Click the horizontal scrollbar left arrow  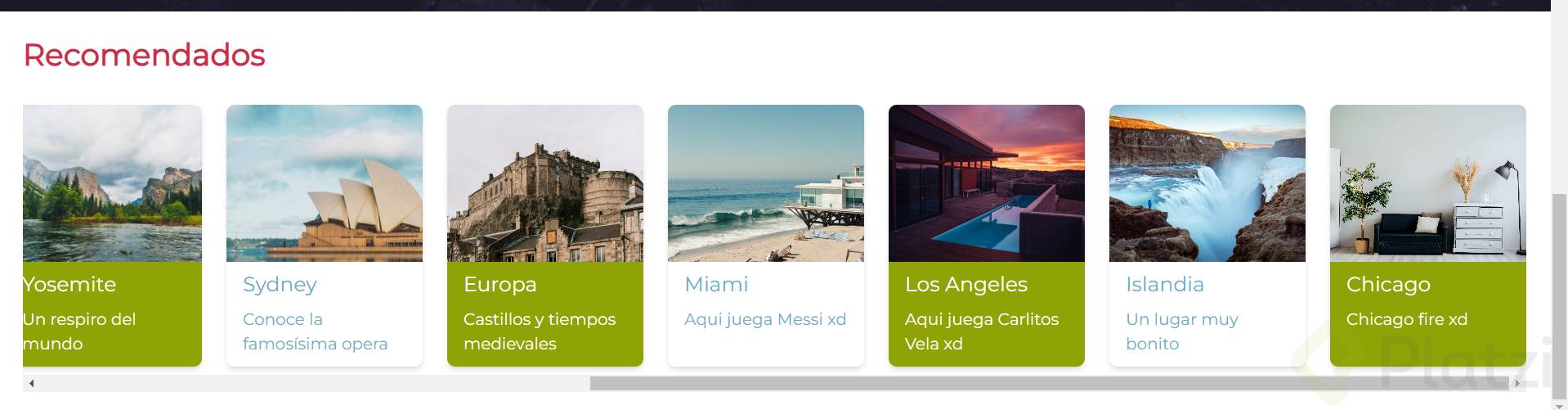[x=31, y=383]
